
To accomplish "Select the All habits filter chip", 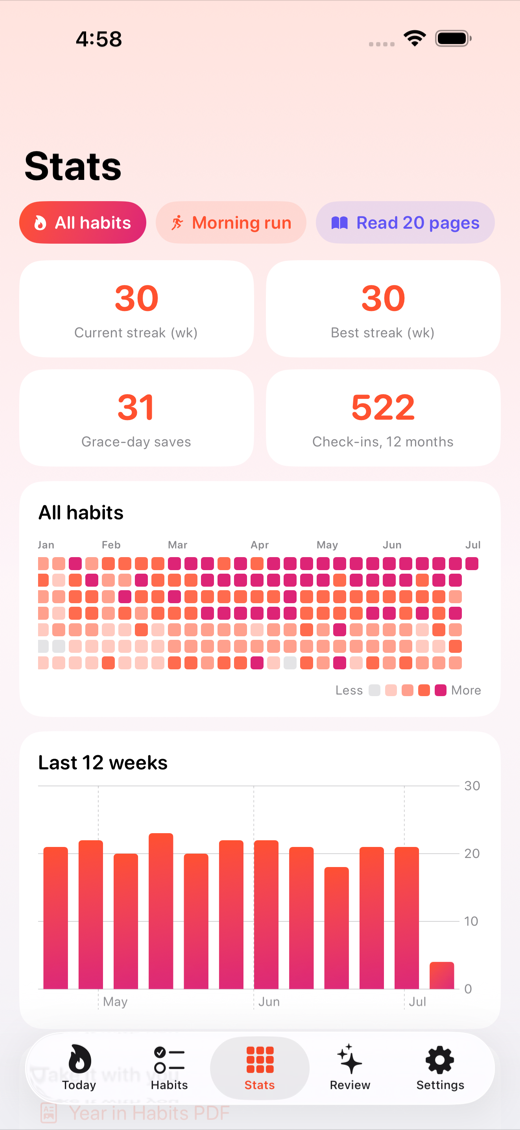I will 83,223.
